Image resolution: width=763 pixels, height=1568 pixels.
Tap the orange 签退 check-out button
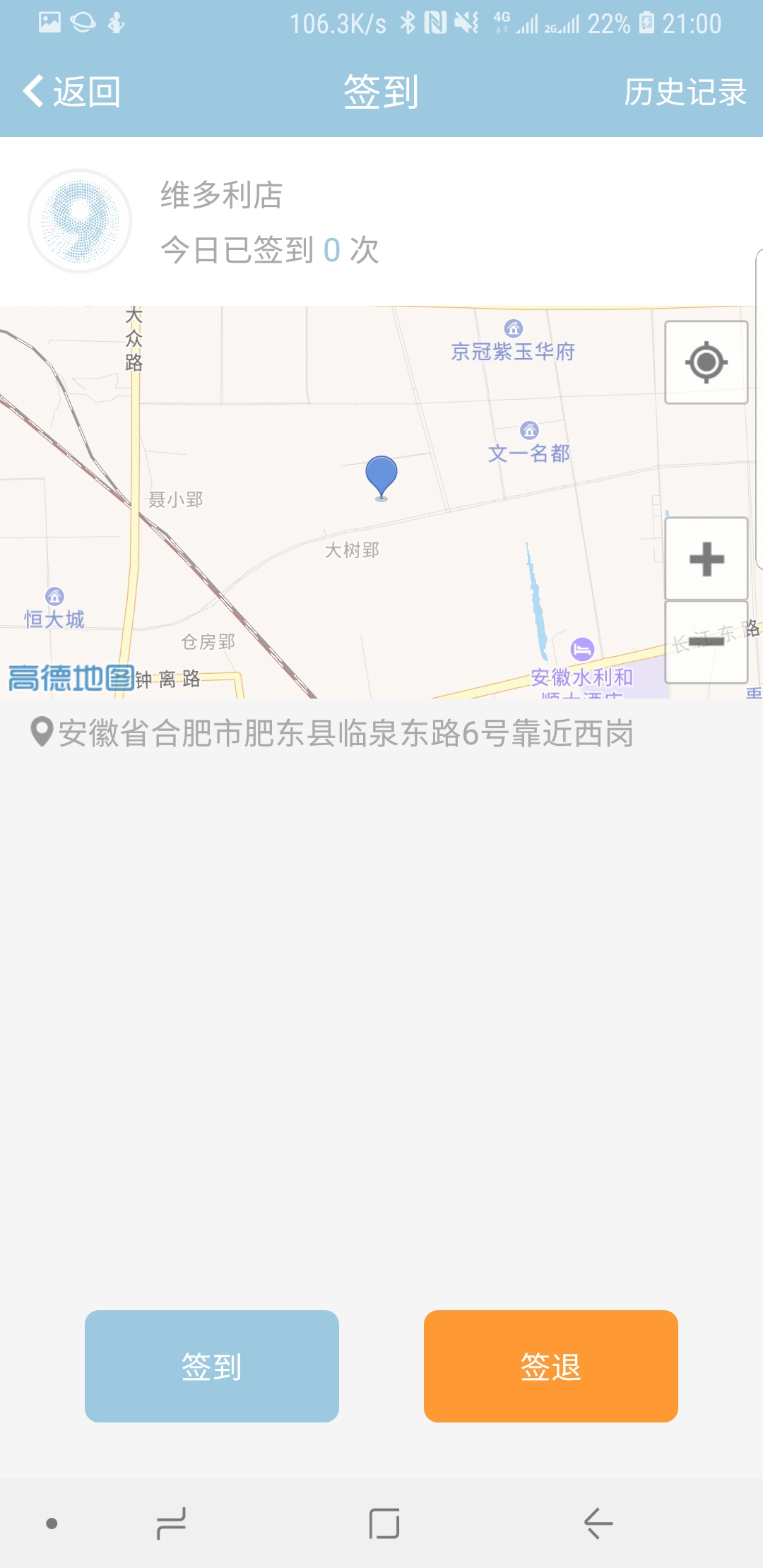(x=551, y=1366)
